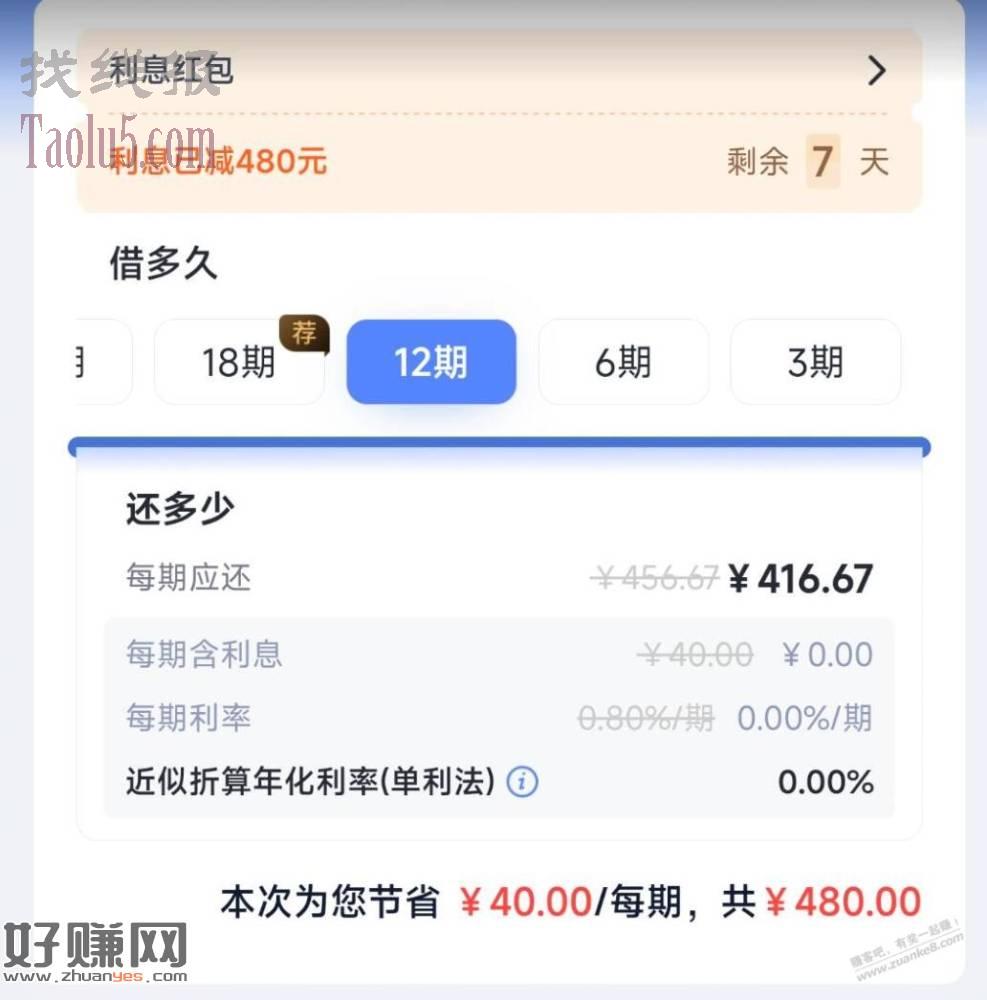The image size is (987, 1000).
Task: Pick the 3期 term option
Action: tap(815, 362)
